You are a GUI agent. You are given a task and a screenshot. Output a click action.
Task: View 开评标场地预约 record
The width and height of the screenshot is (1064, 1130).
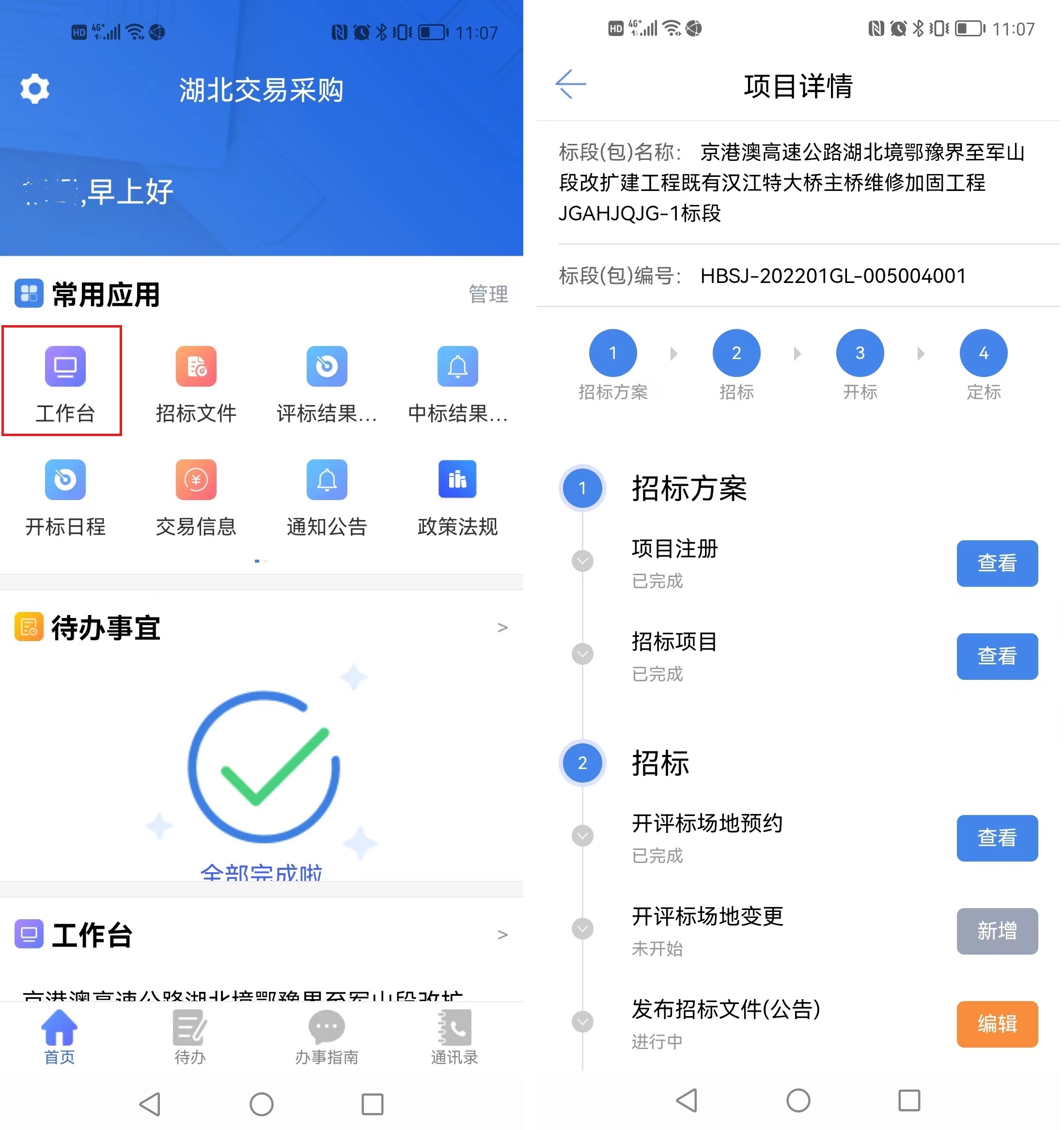coord(998,838)
